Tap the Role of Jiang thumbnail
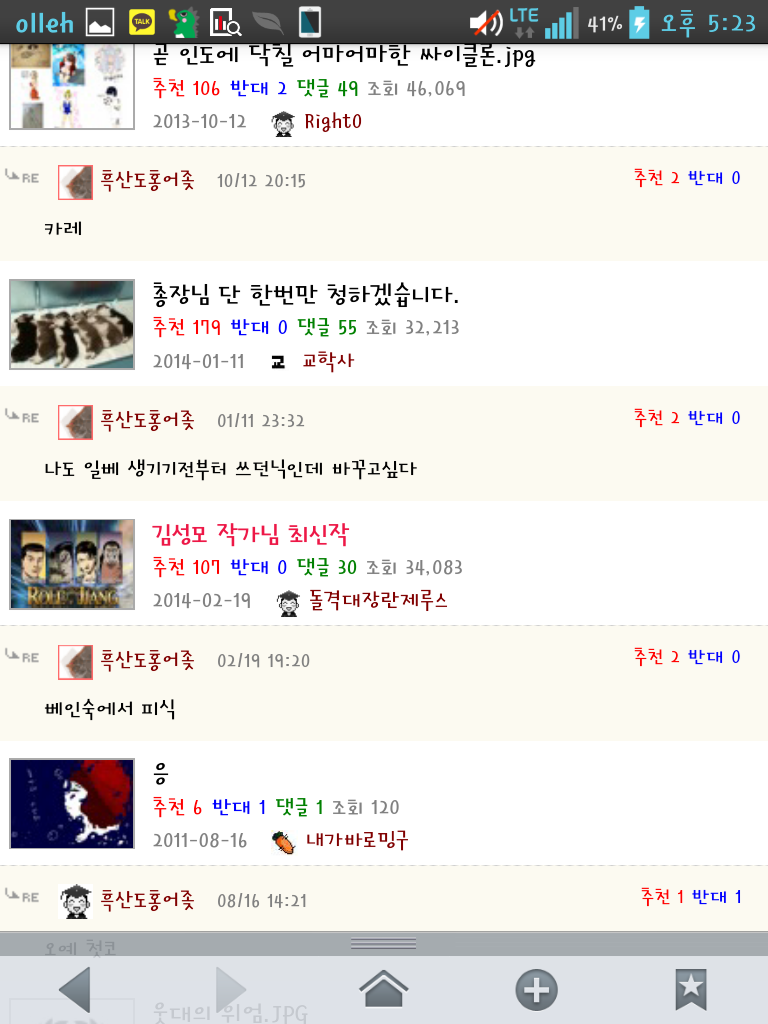The image size is (768, 1024). point(72,564)
